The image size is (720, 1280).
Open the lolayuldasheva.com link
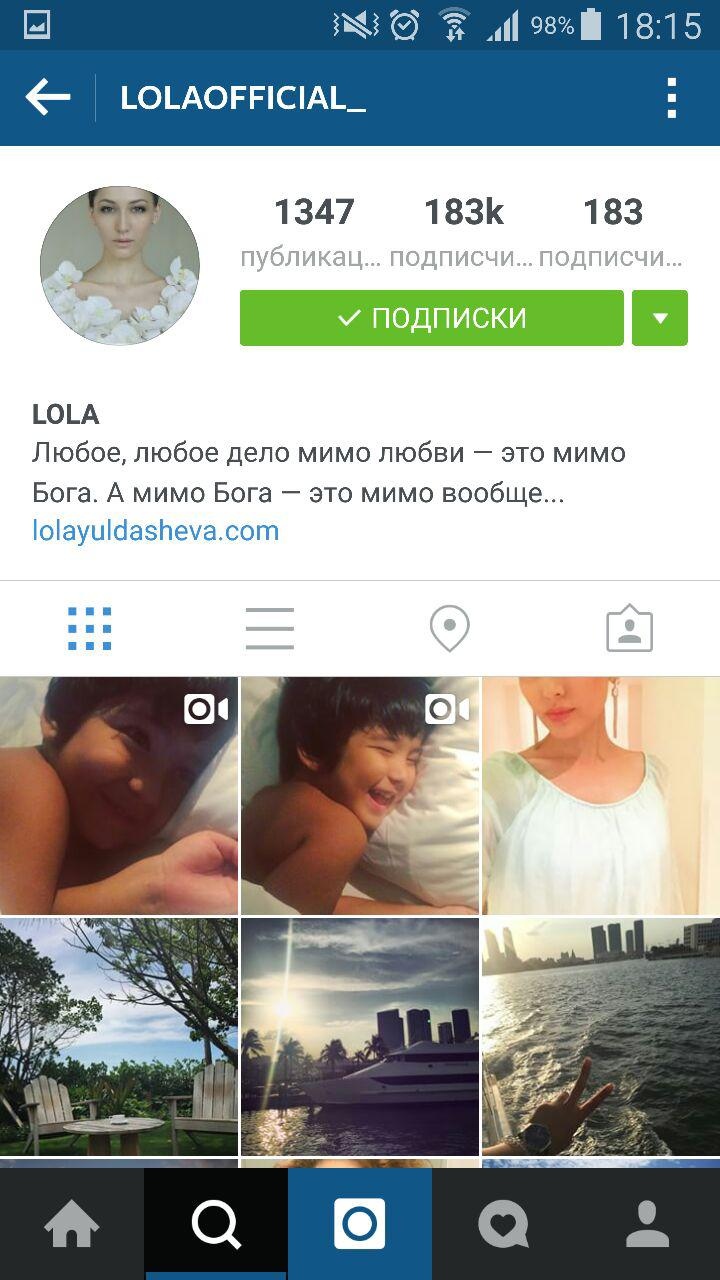click(x=155, y=530)
